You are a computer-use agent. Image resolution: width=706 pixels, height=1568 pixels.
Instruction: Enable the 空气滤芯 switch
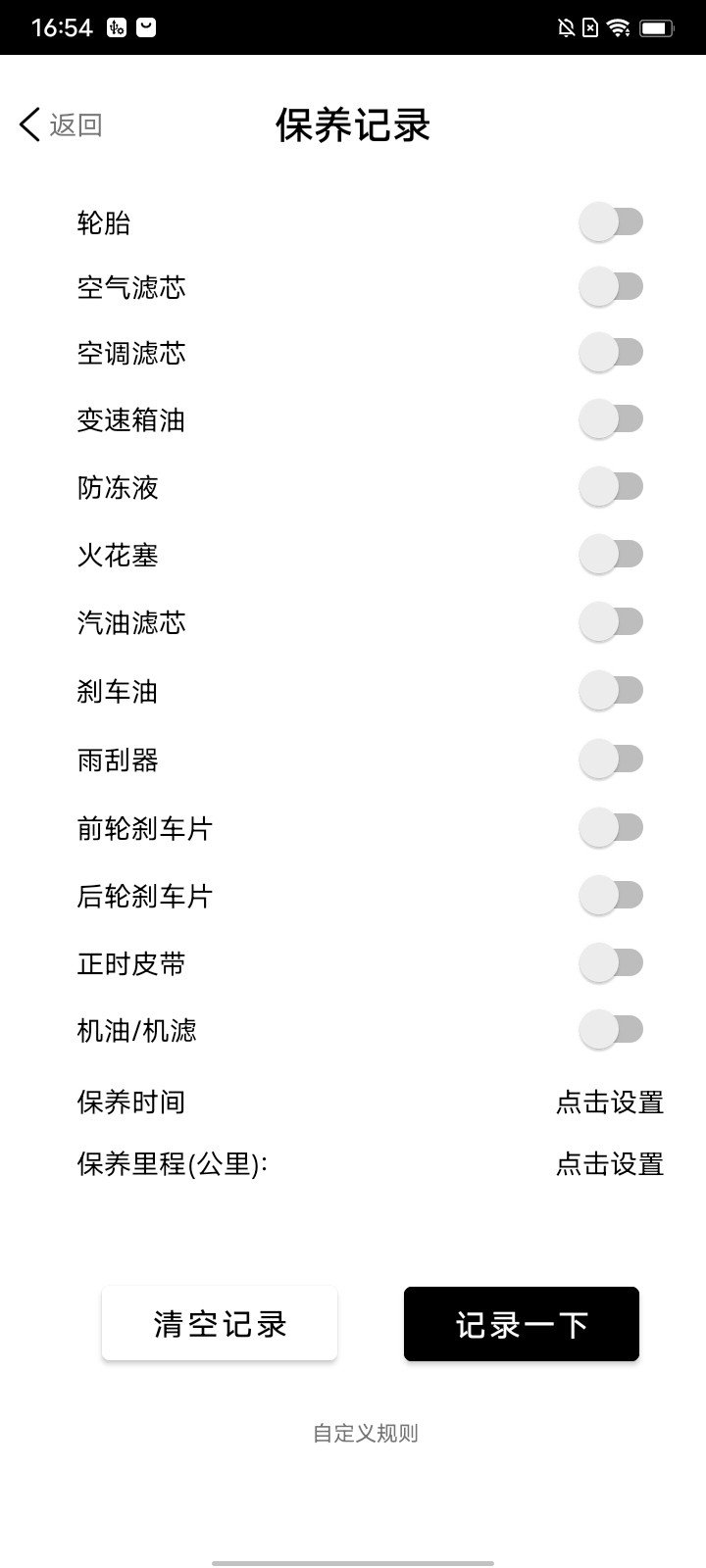[612, 285]
